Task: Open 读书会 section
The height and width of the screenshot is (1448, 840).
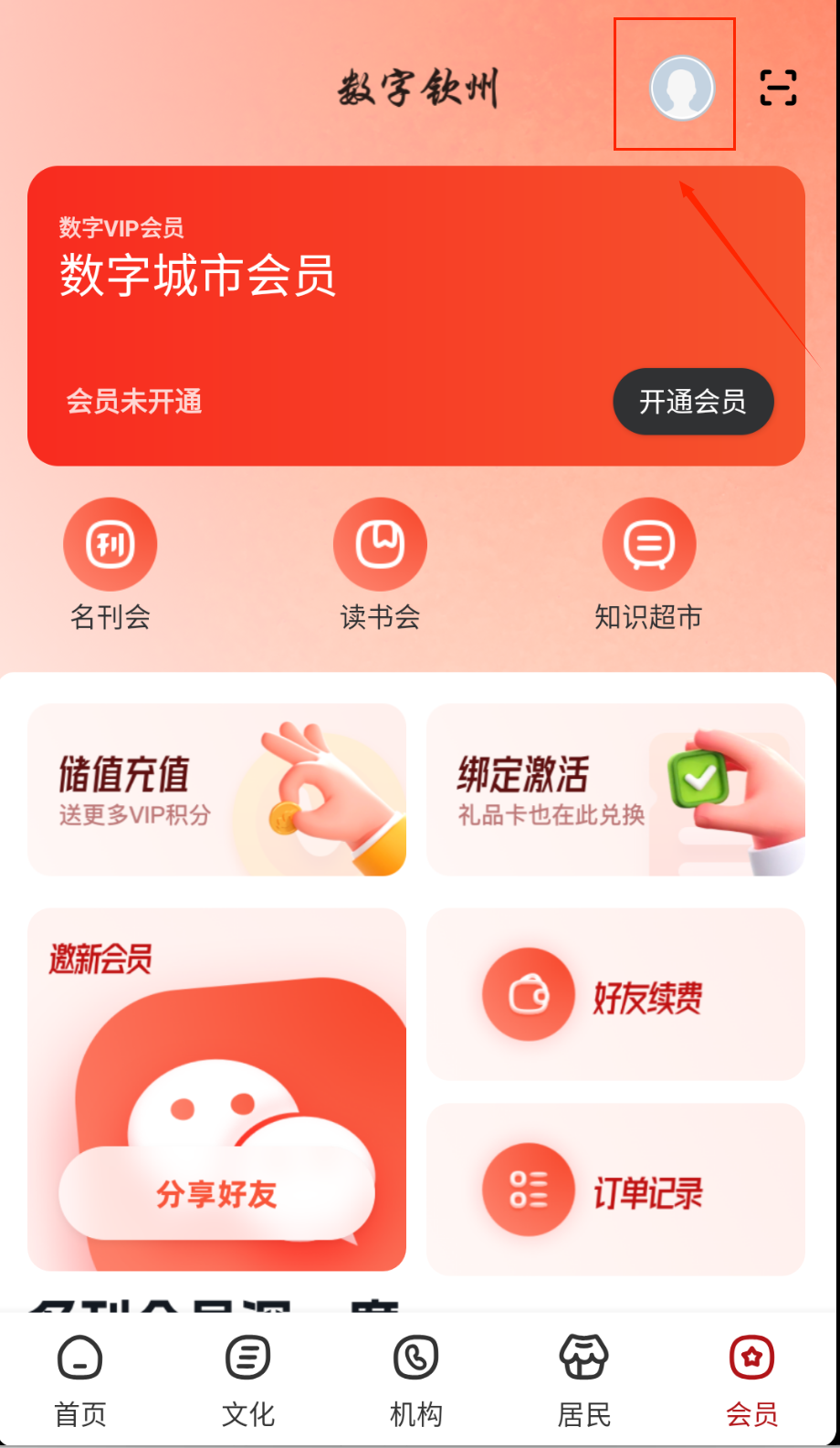Action: [x=380, y=562]
